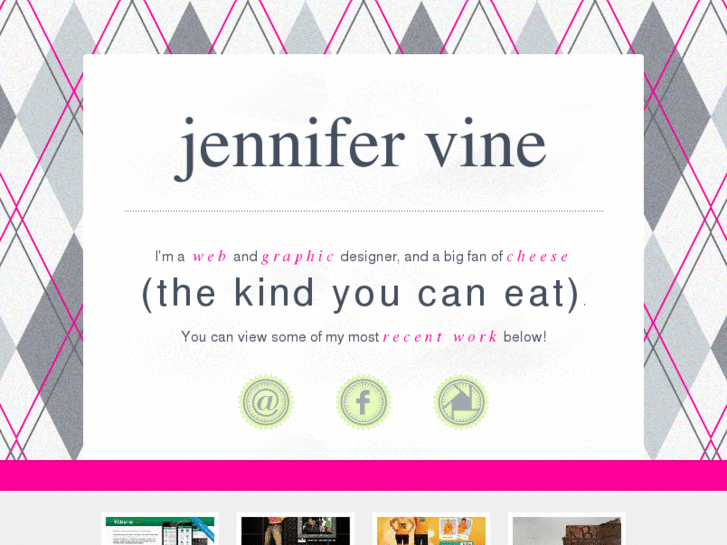The height and width of the screenshot is (545, 727).
Task: Open the email contact icon
Action: 265,403
